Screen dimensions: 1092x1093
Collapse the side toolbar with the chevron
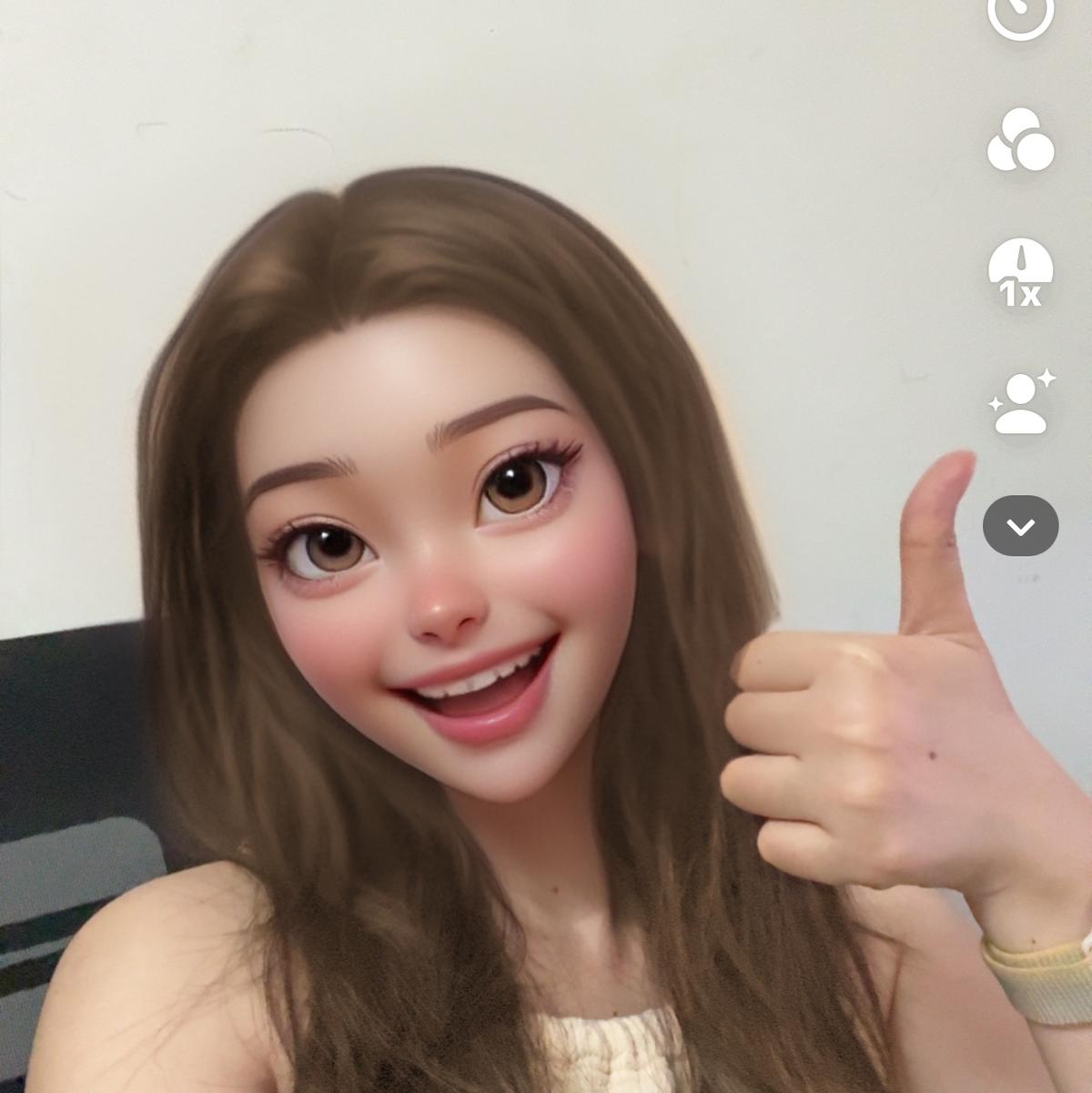point(1020,526)
